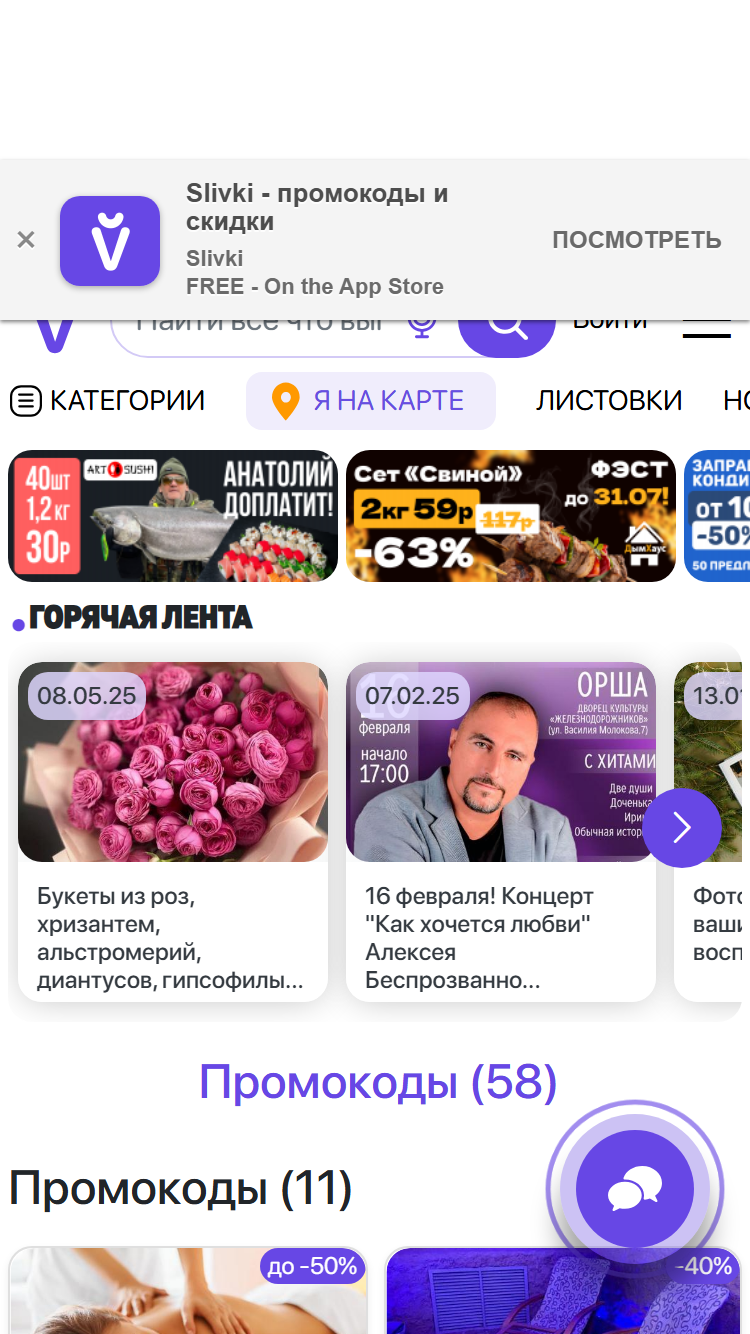Viewport: 750px width, 1334px height.
Task: Open the rose bouquets card
Action: click(173, 832)
